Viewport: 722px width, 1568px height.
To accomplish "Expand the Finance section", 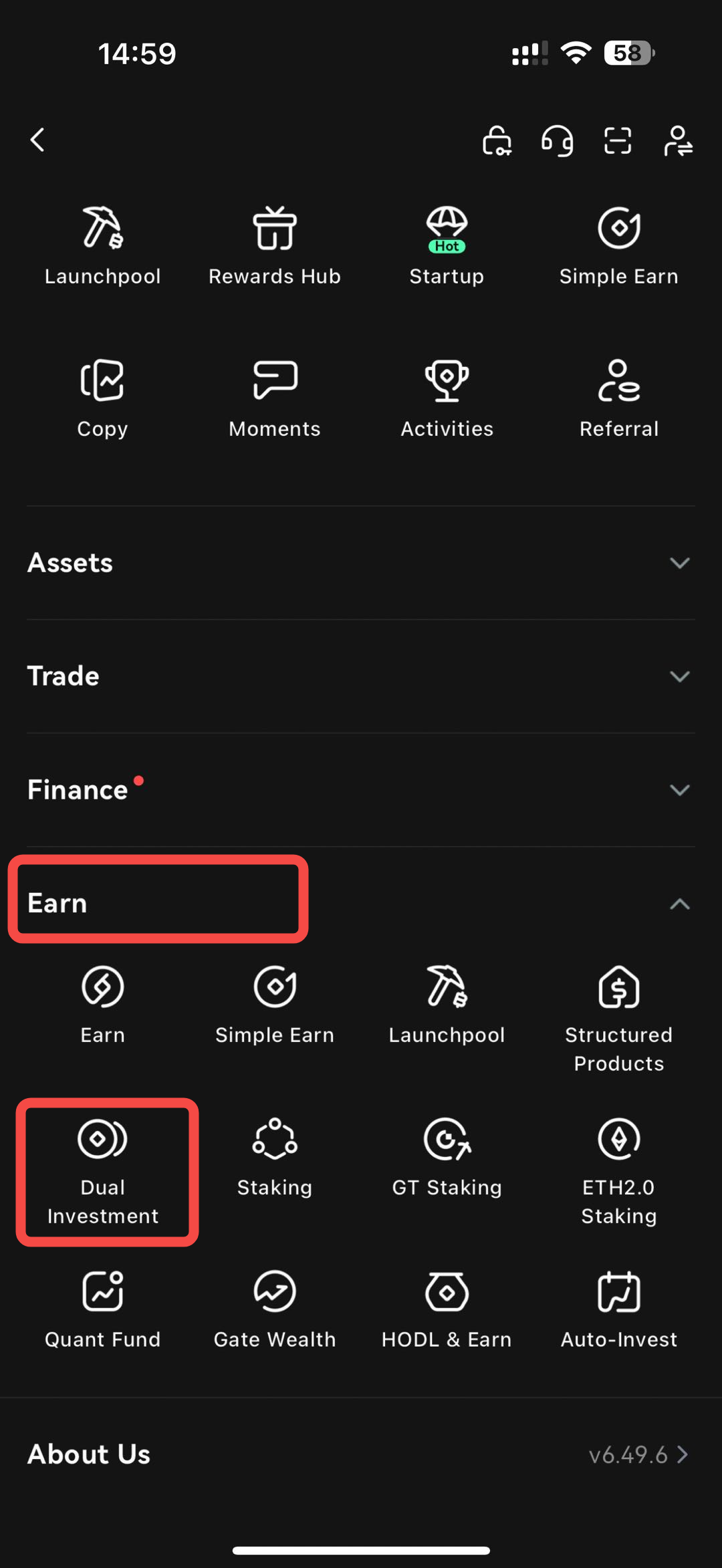I will pos(361,790).
